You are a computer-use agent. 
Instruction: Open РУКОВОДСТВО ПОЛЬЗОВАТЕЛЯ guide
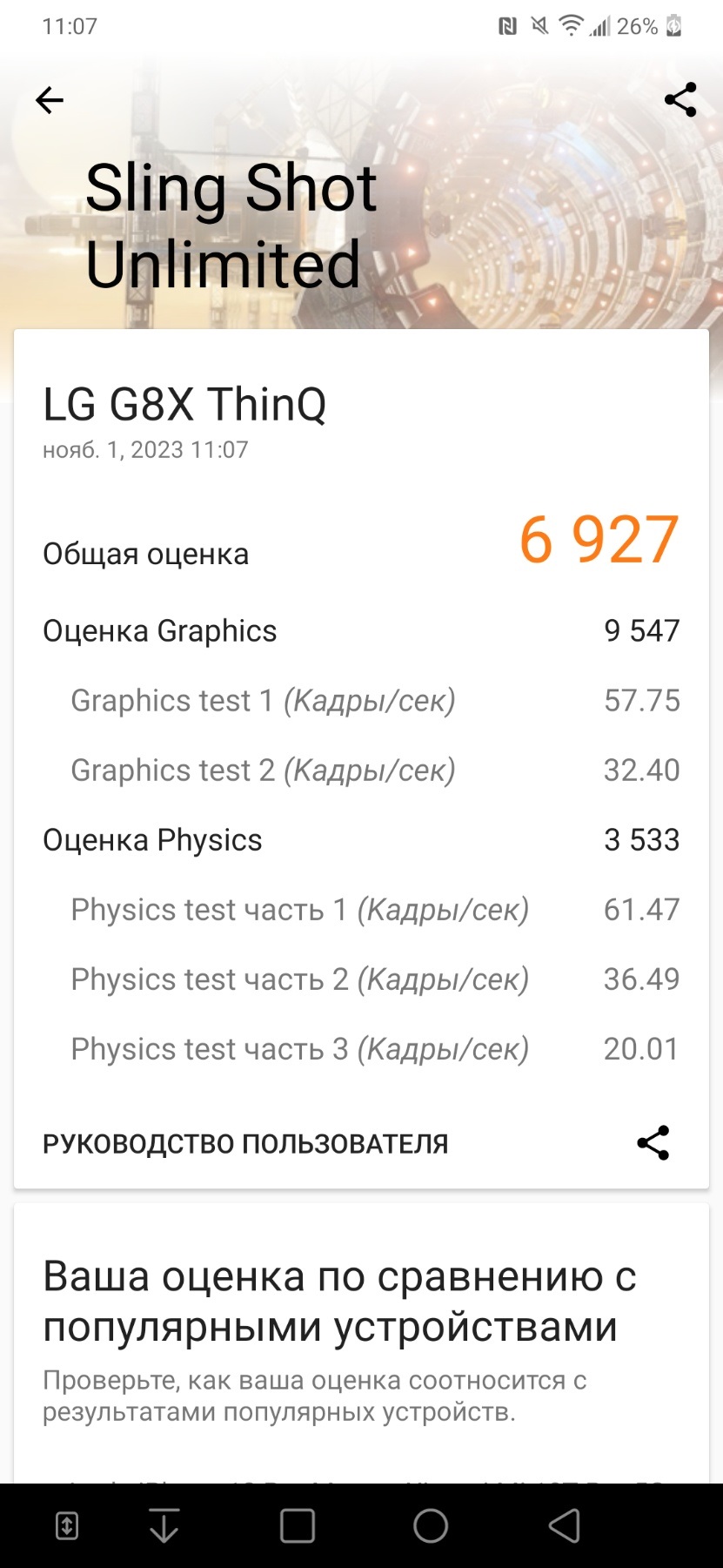tap(245, 1144)
